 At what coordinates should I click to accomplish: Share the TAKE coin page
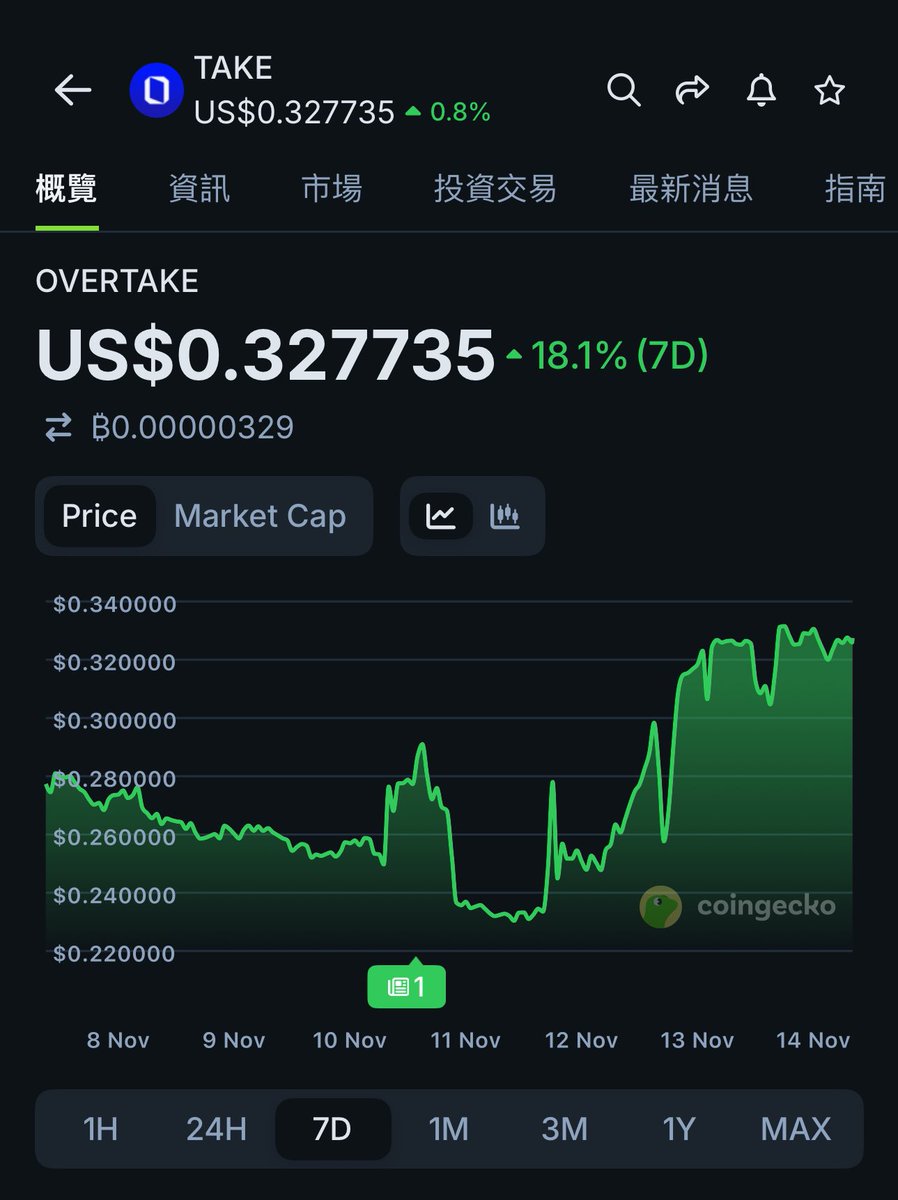point(692,90)
